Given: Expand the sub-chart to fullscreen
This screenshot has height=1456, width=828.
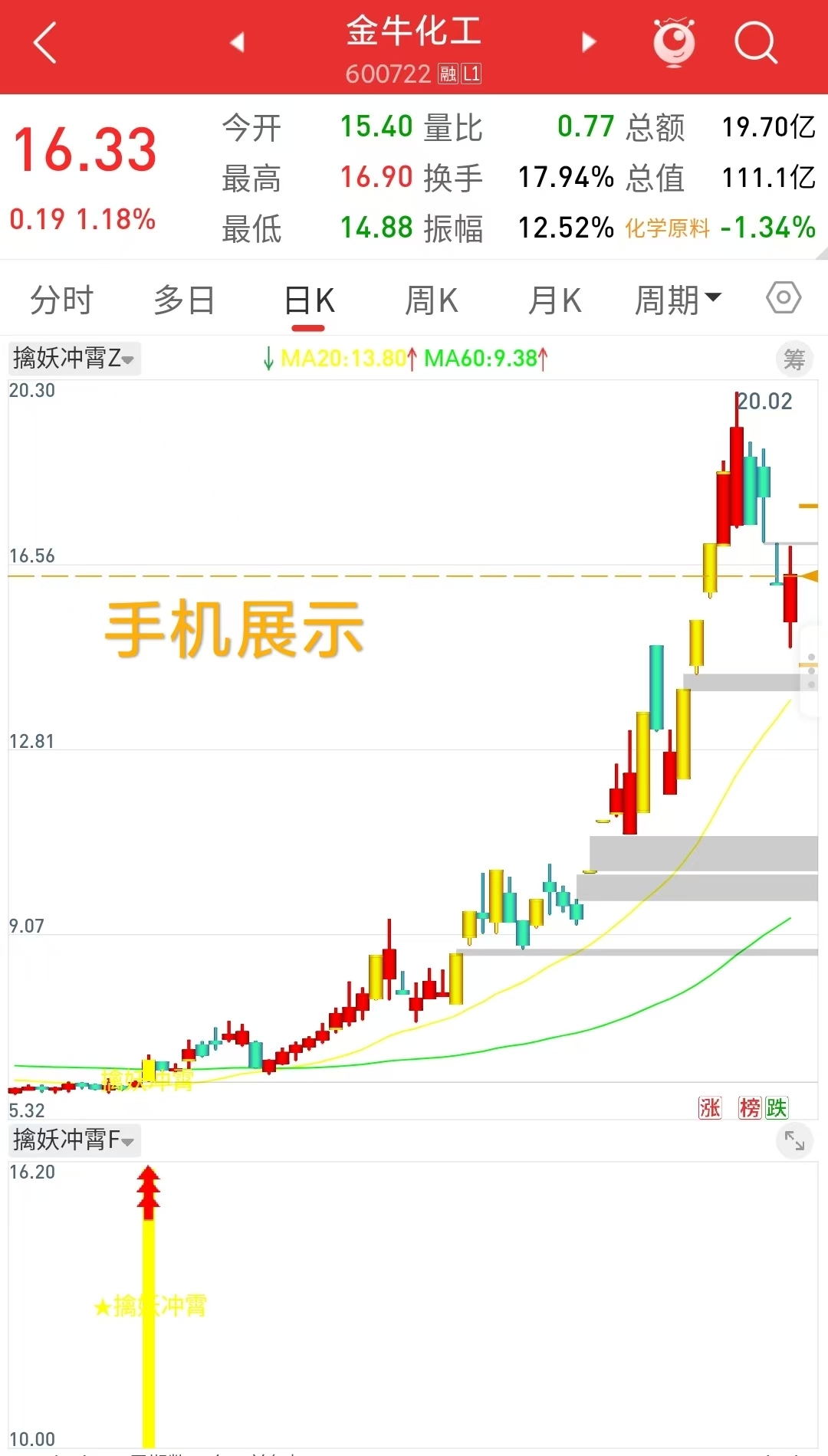Looking at the screenshot, I should pyautogui.click(x=794, y=1142).
